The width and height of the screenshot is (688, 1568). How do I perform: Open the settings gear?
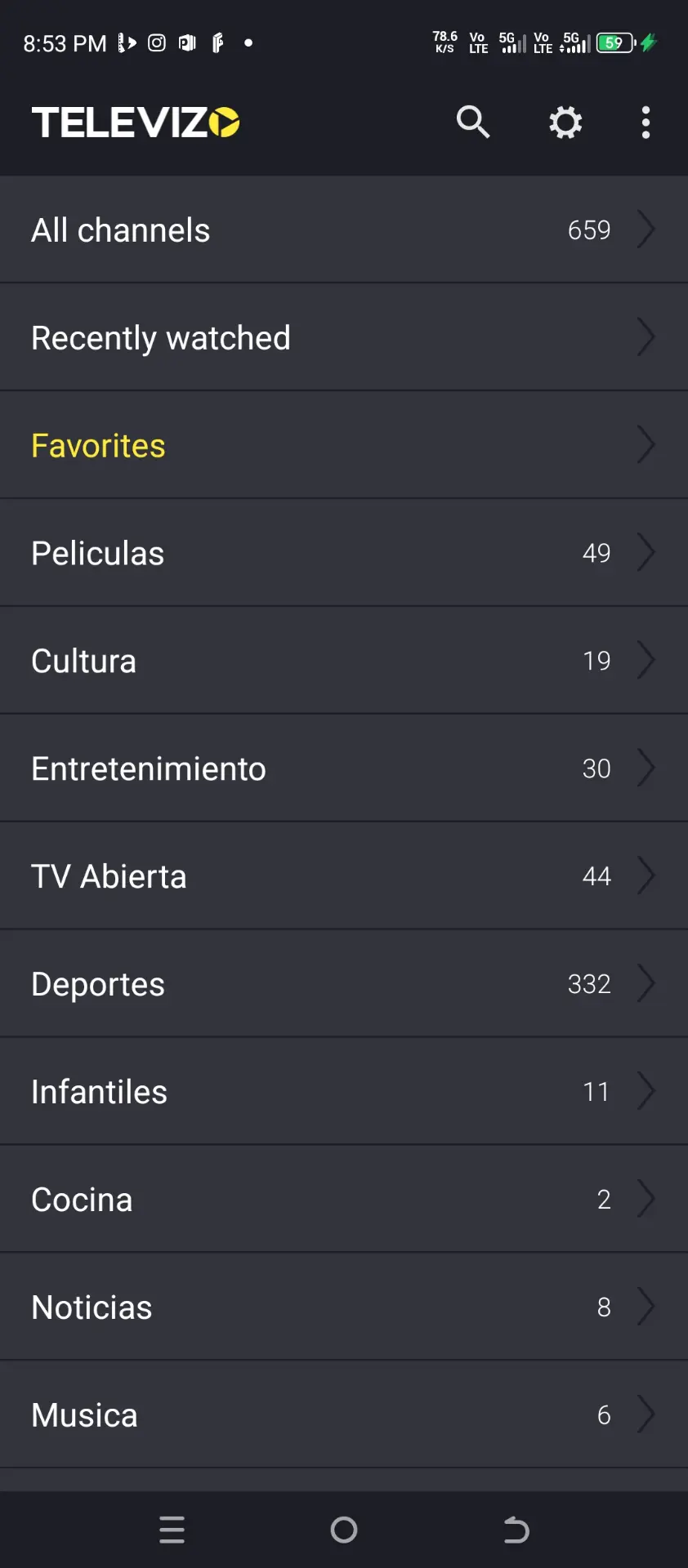point(565,122)
